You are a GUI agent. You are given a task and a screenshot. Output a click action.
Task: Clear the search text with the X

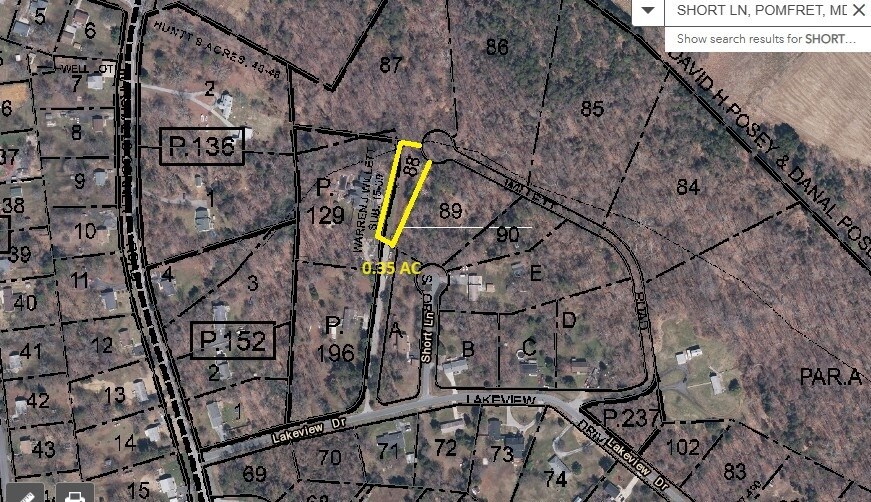[858, 11]
